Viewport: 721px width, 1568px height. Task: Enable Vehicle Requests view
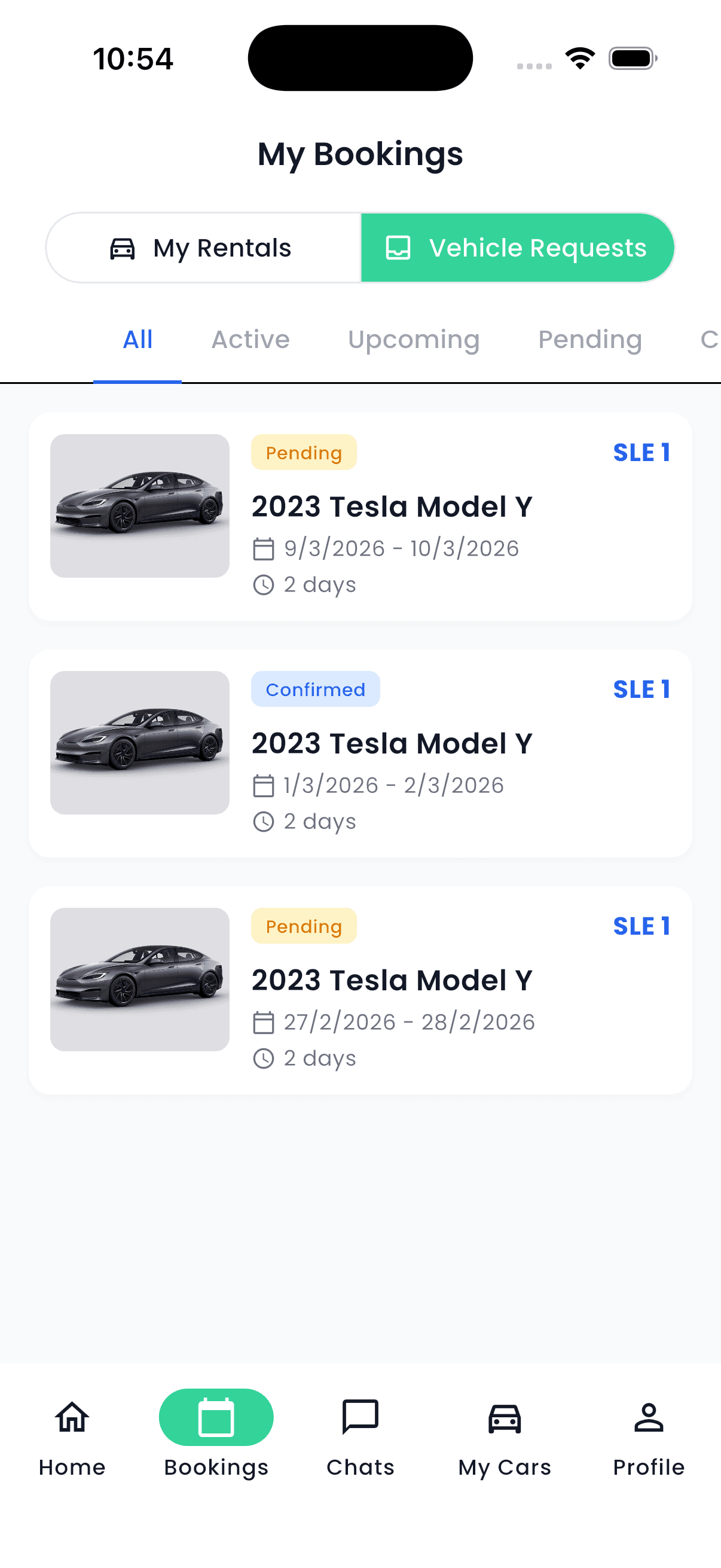pos(517,248)
